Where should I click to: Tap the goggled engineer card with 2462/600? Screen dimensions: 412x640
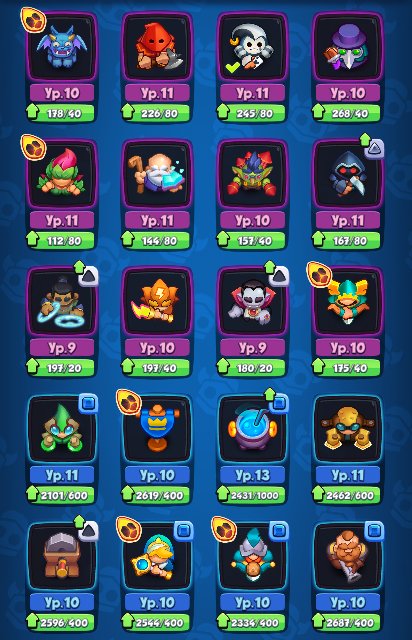point(348,449)
